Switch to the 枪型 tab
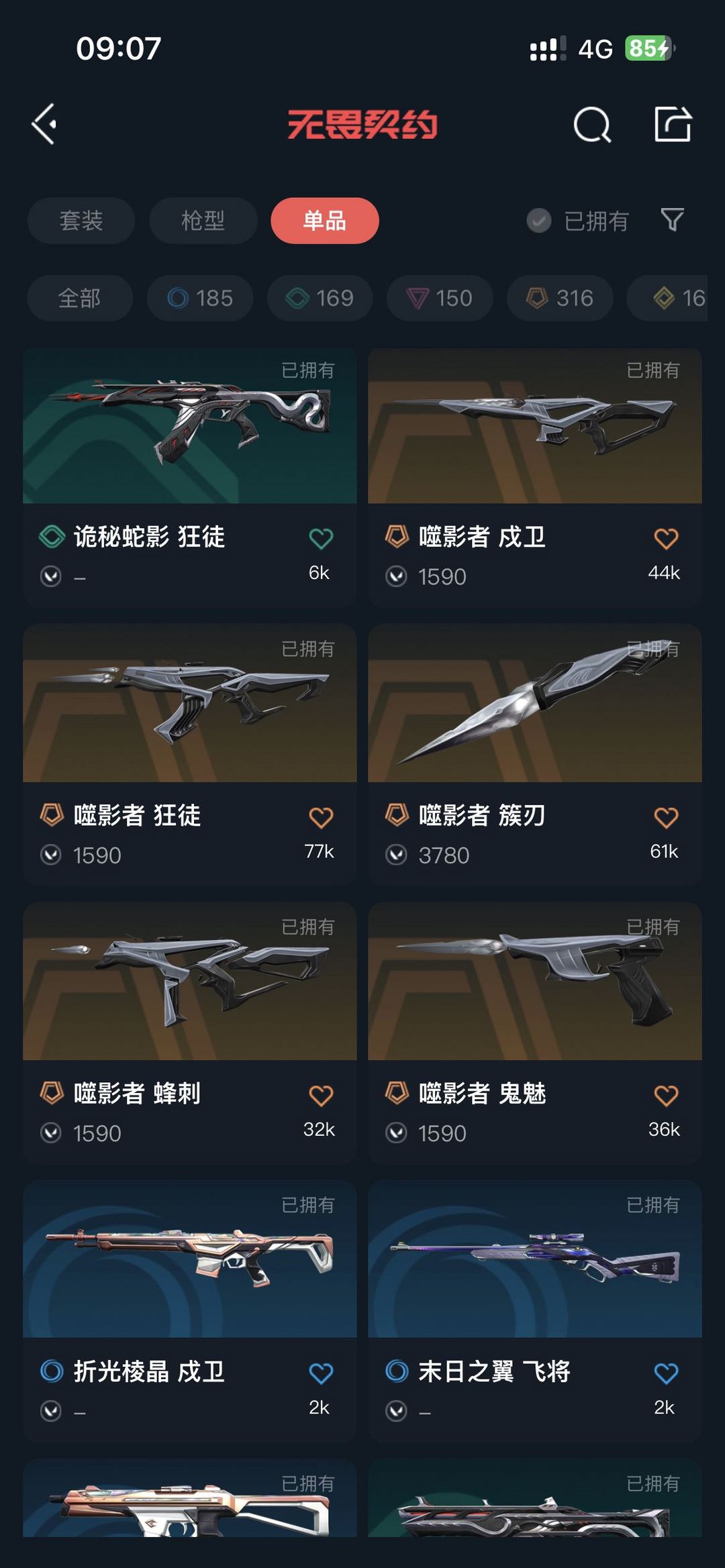 pyautogui.click(x=203, y=221)
